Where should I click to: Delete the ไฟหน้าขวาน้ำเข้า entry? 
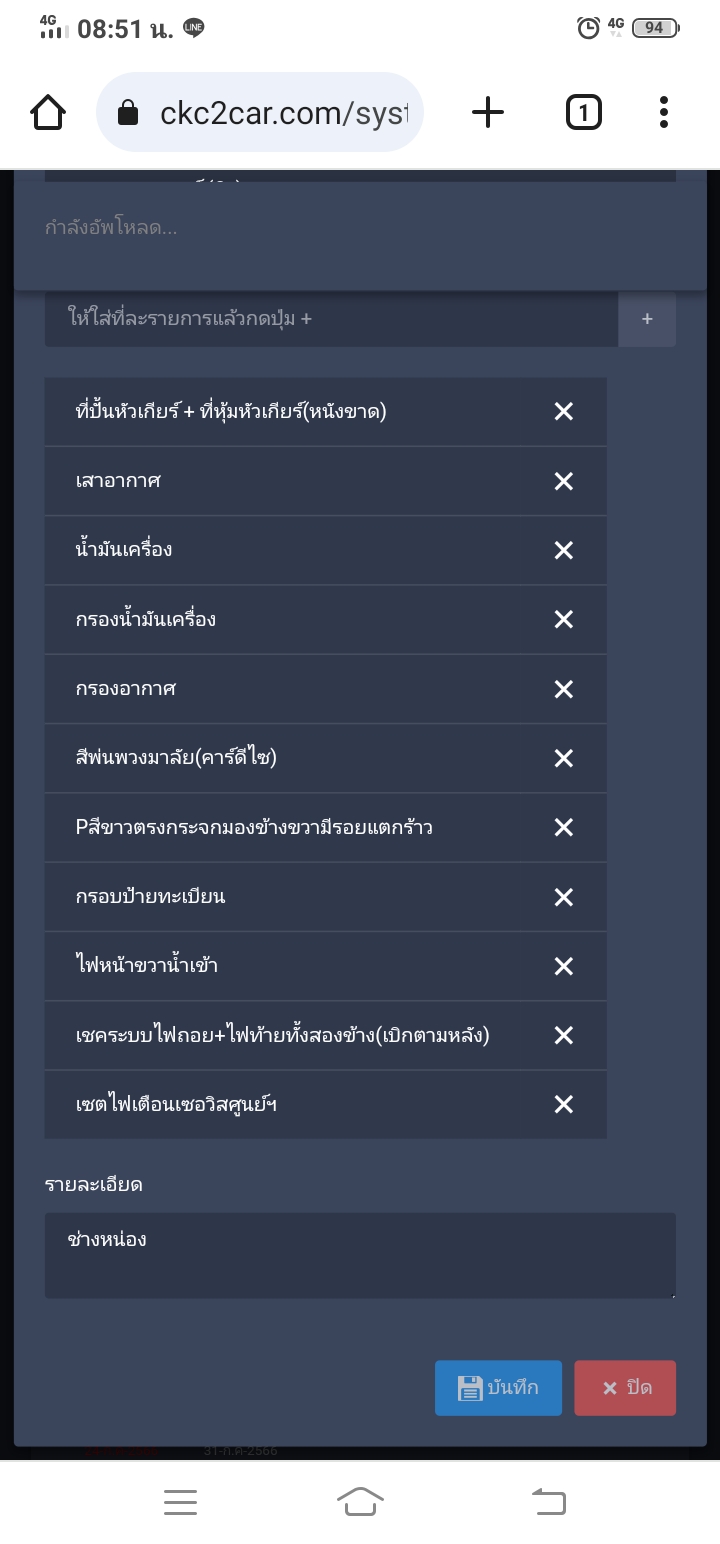point(564,966)
